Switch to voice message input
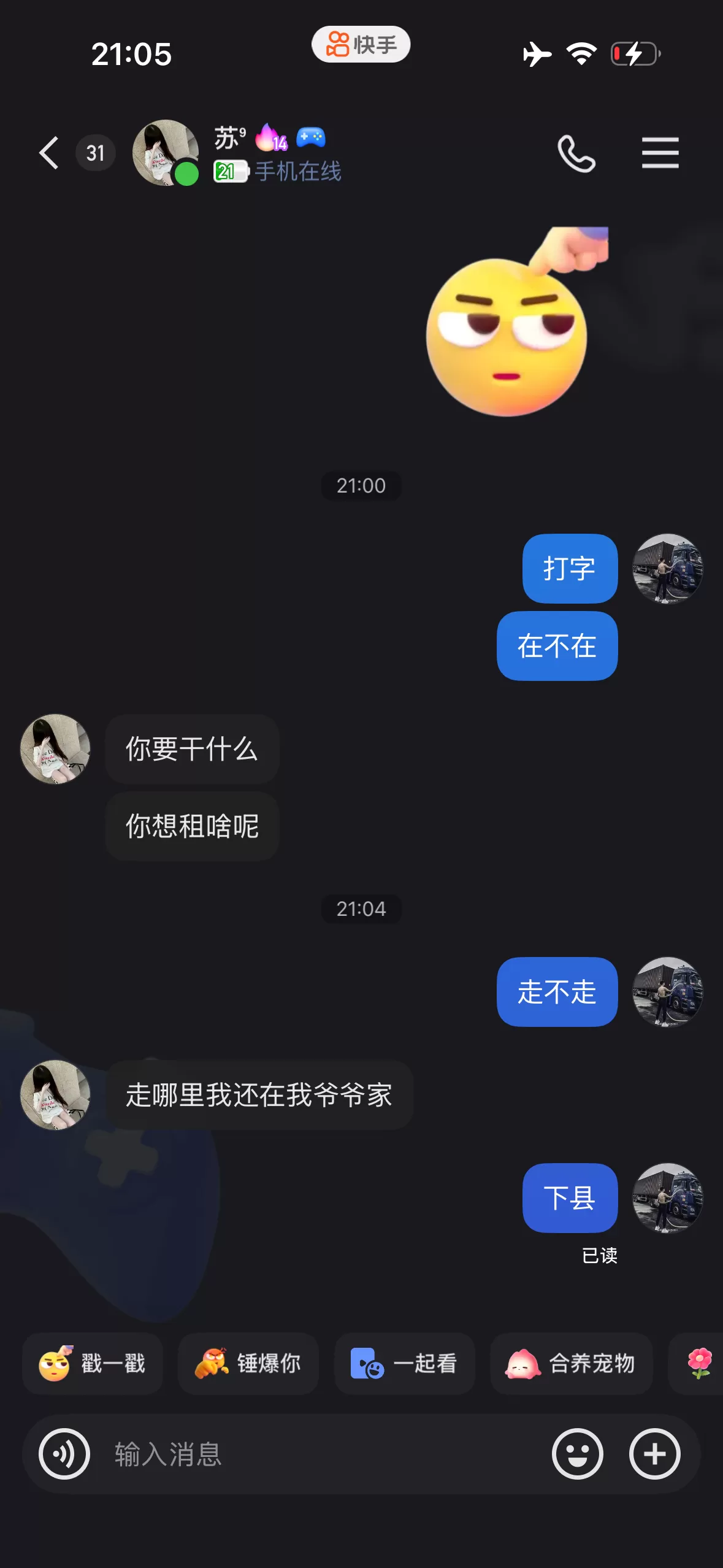Viewport: 723px width, 1568px height. (x=64, y=1454)
